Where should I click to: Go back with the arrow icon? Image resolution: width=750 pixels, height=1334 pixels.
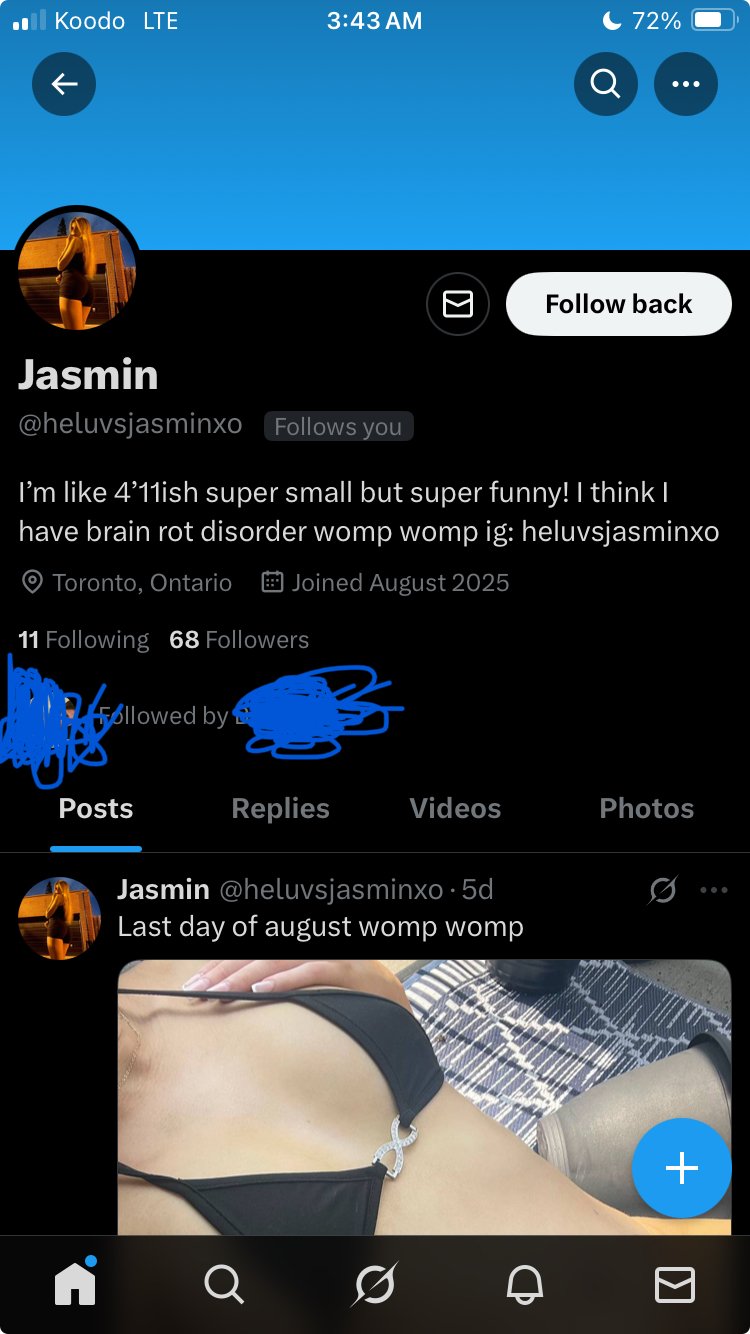(64, 85)
